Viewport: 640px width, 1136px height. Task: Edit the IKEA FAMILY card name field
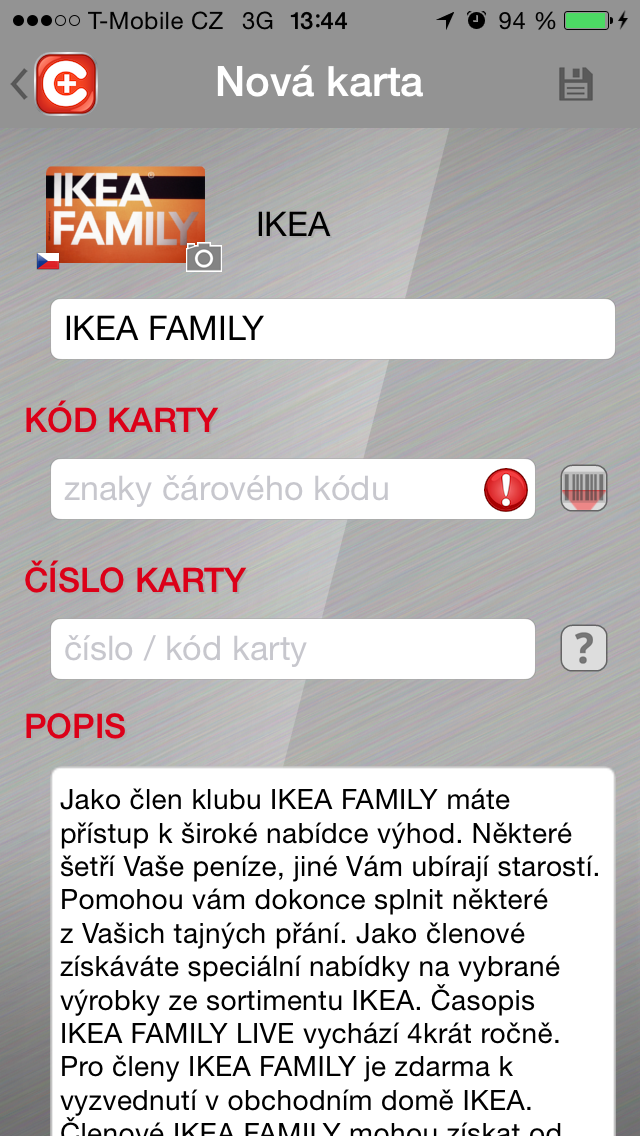332,329
